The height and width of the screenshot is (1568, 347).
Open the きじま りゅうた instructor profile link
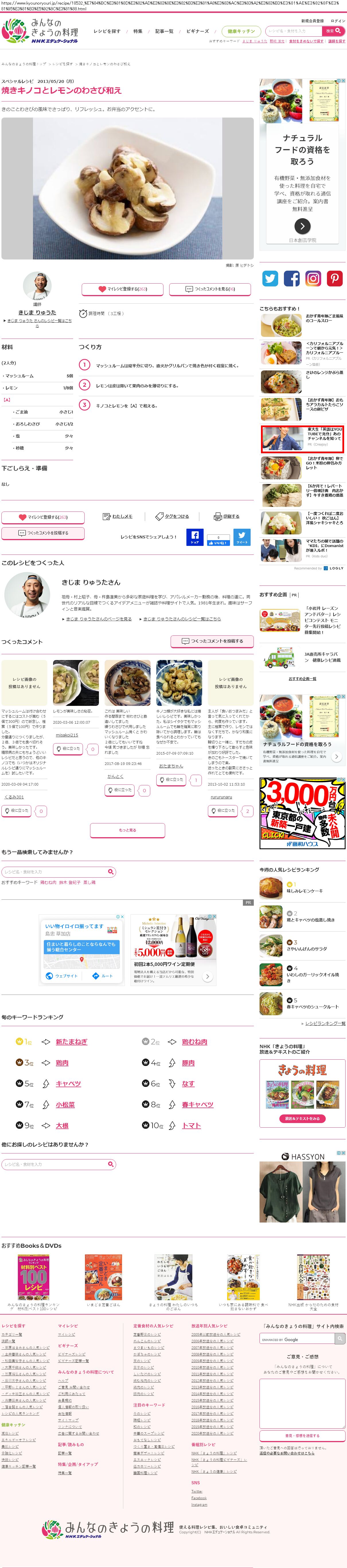37,312
